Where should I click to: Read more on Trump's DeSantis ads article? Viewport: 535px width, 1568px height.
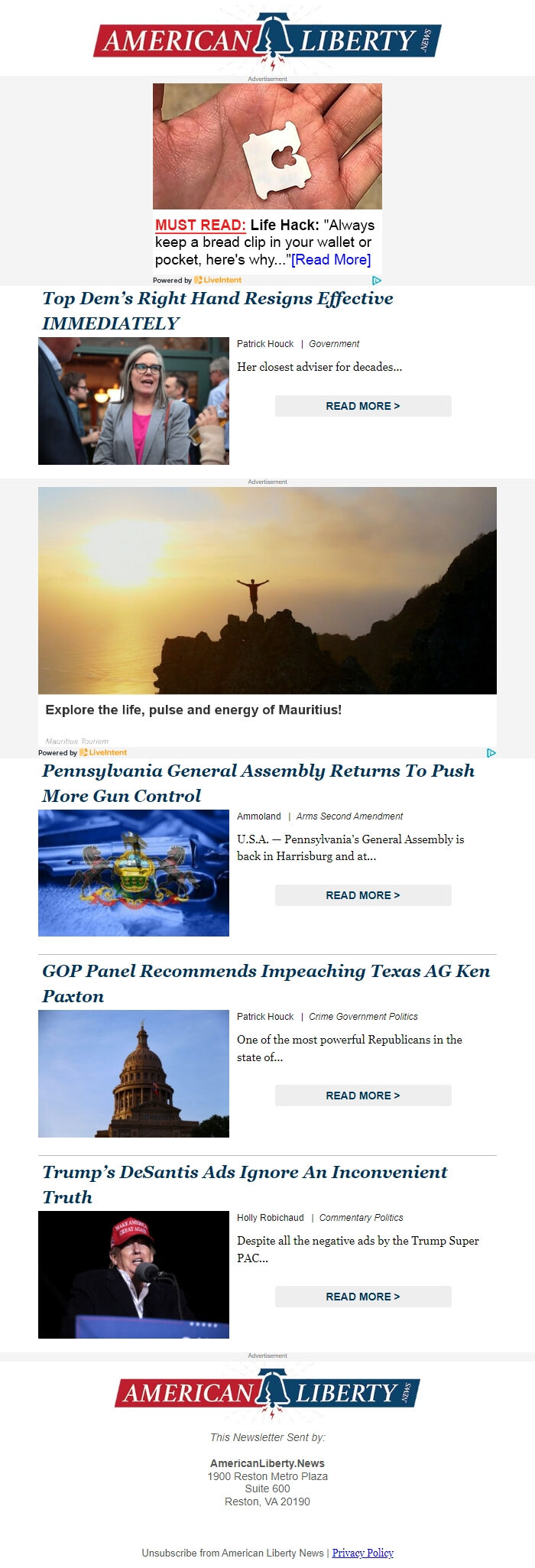pos(363,1297)
